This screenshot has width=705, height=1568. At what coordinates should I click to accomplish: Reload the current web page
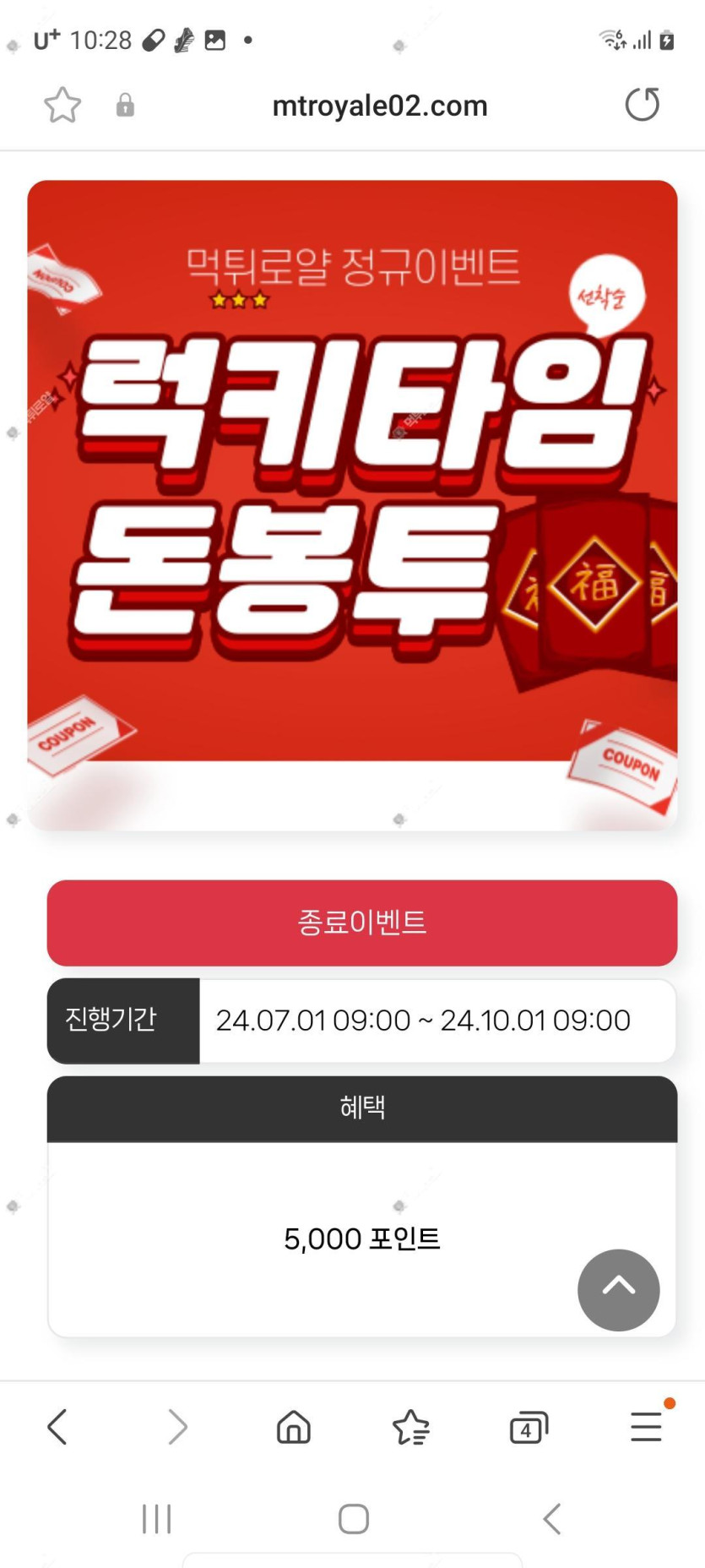642,105
